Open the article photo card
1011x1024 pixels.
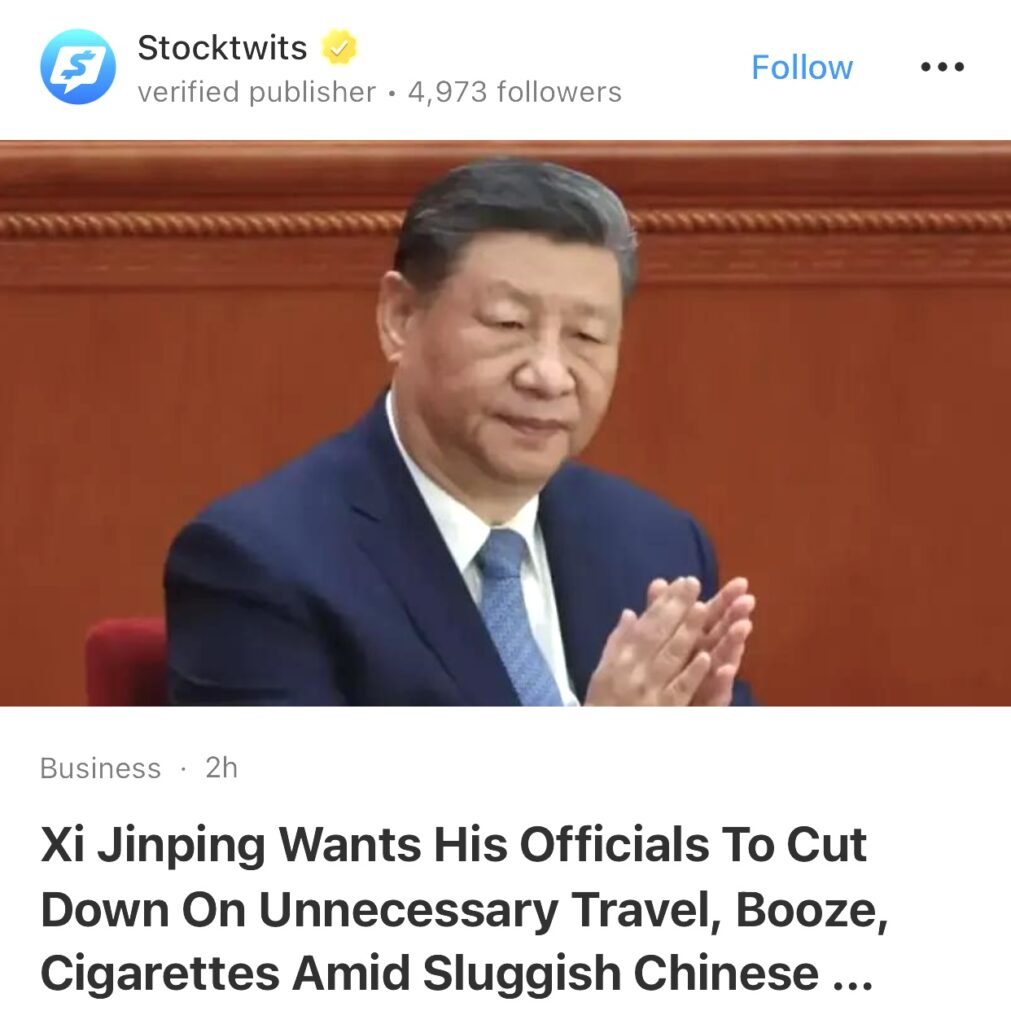tap(505, 424)
